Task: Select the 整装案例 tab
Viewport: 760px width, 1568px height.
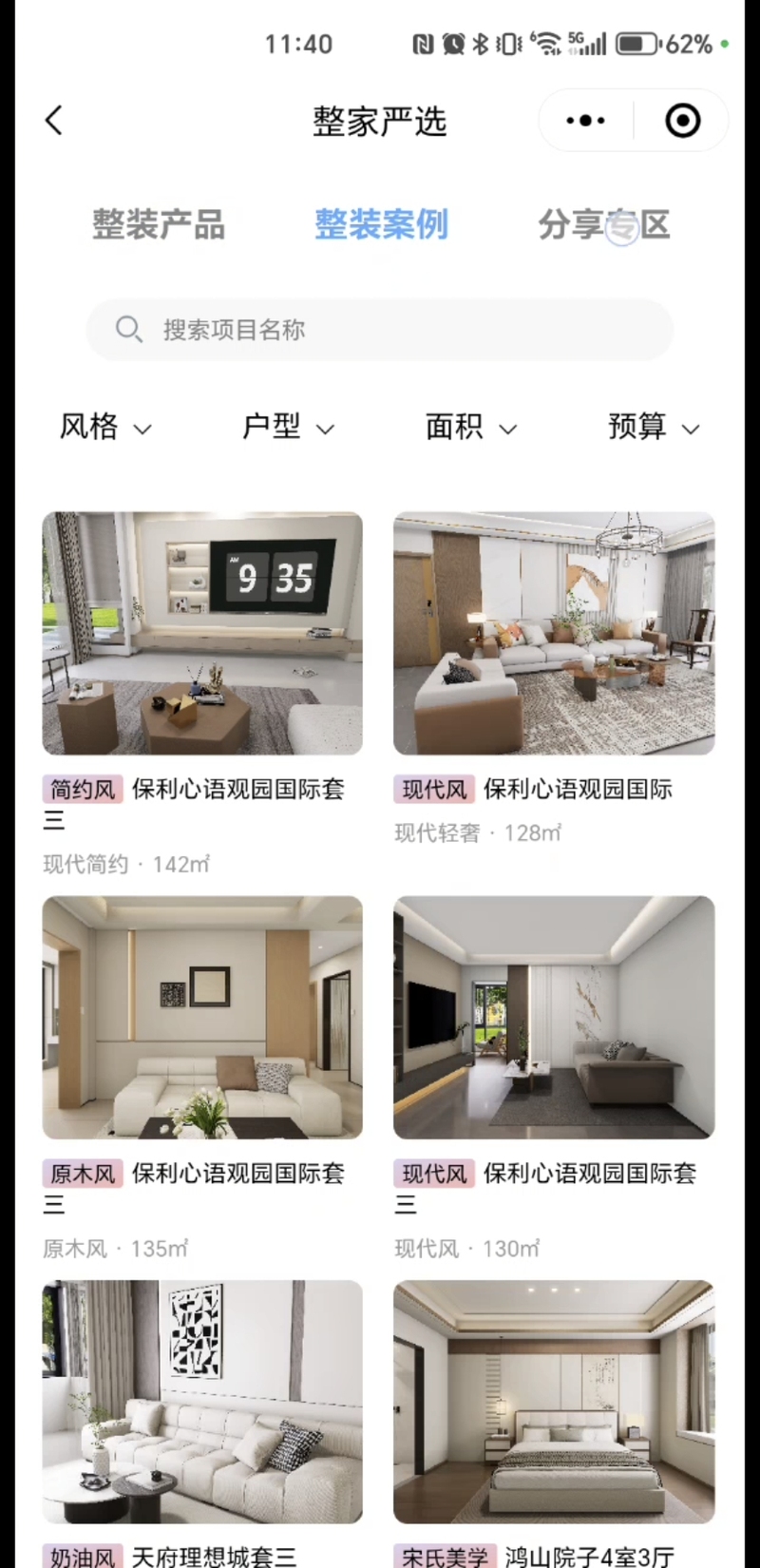Action: (x=381, y=225)
